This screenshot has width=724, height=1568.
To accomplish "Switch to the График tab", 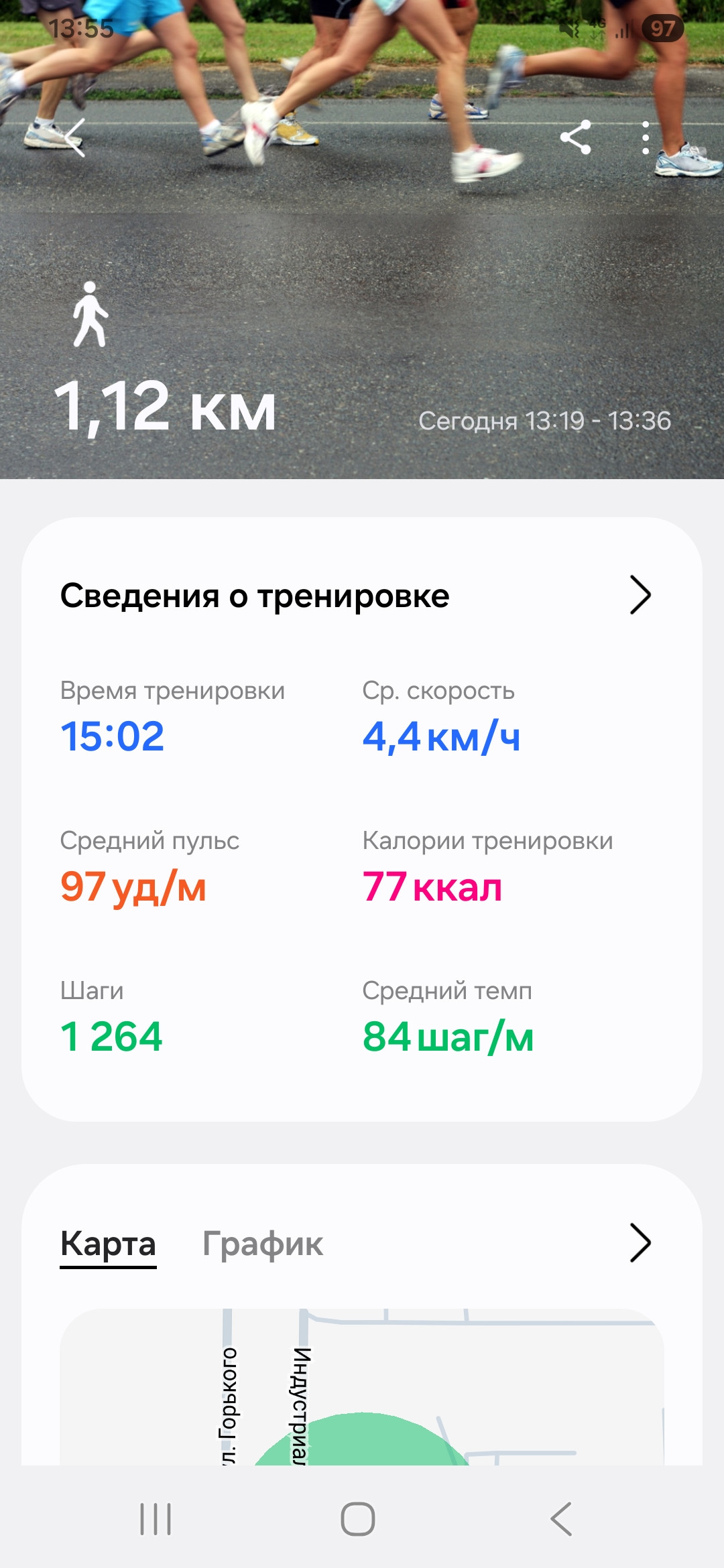I will coord(263,1244).
